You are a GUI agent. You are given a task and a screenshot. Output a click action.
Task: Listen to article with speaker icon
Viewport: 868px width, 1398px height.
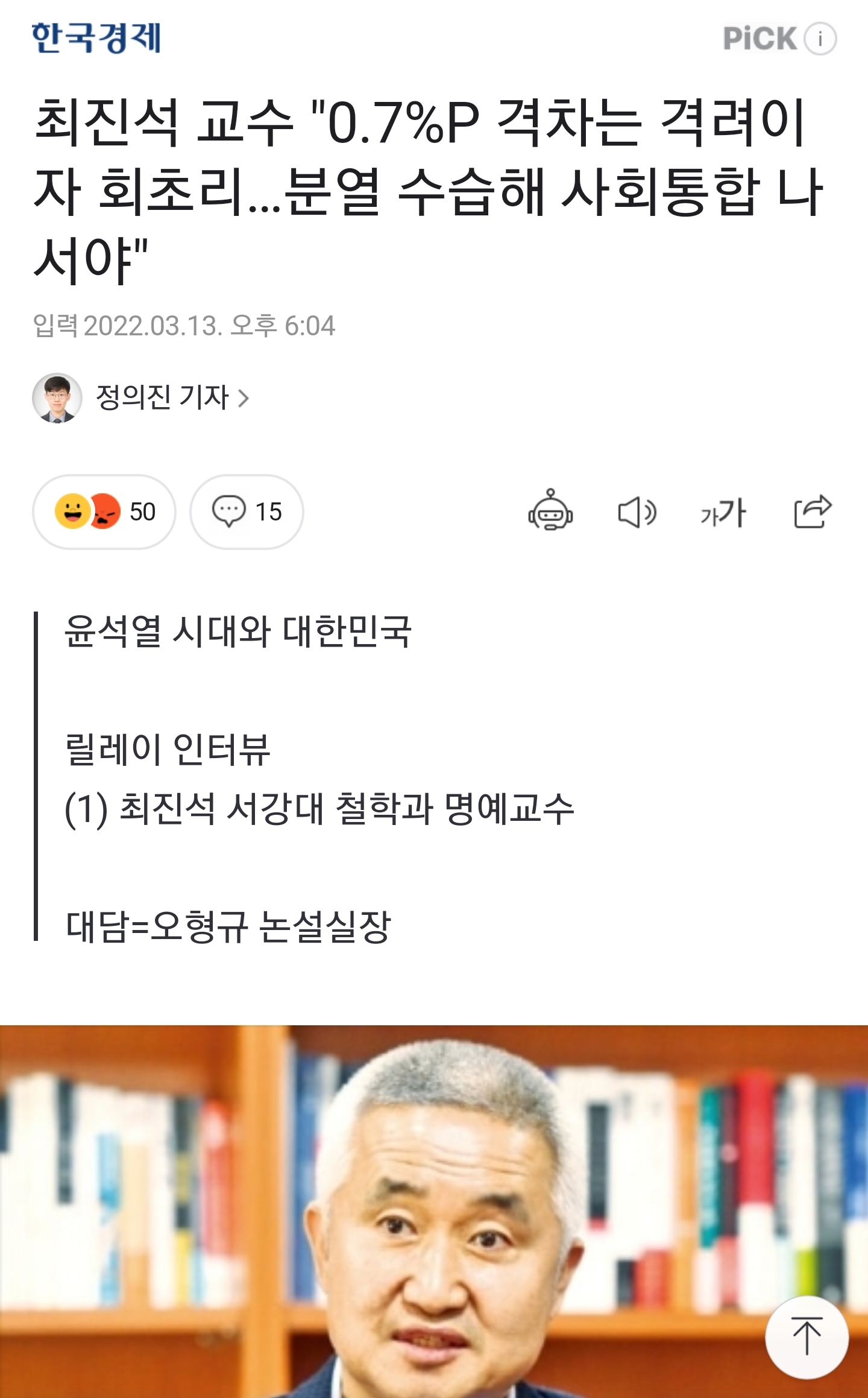coord(637,513)
